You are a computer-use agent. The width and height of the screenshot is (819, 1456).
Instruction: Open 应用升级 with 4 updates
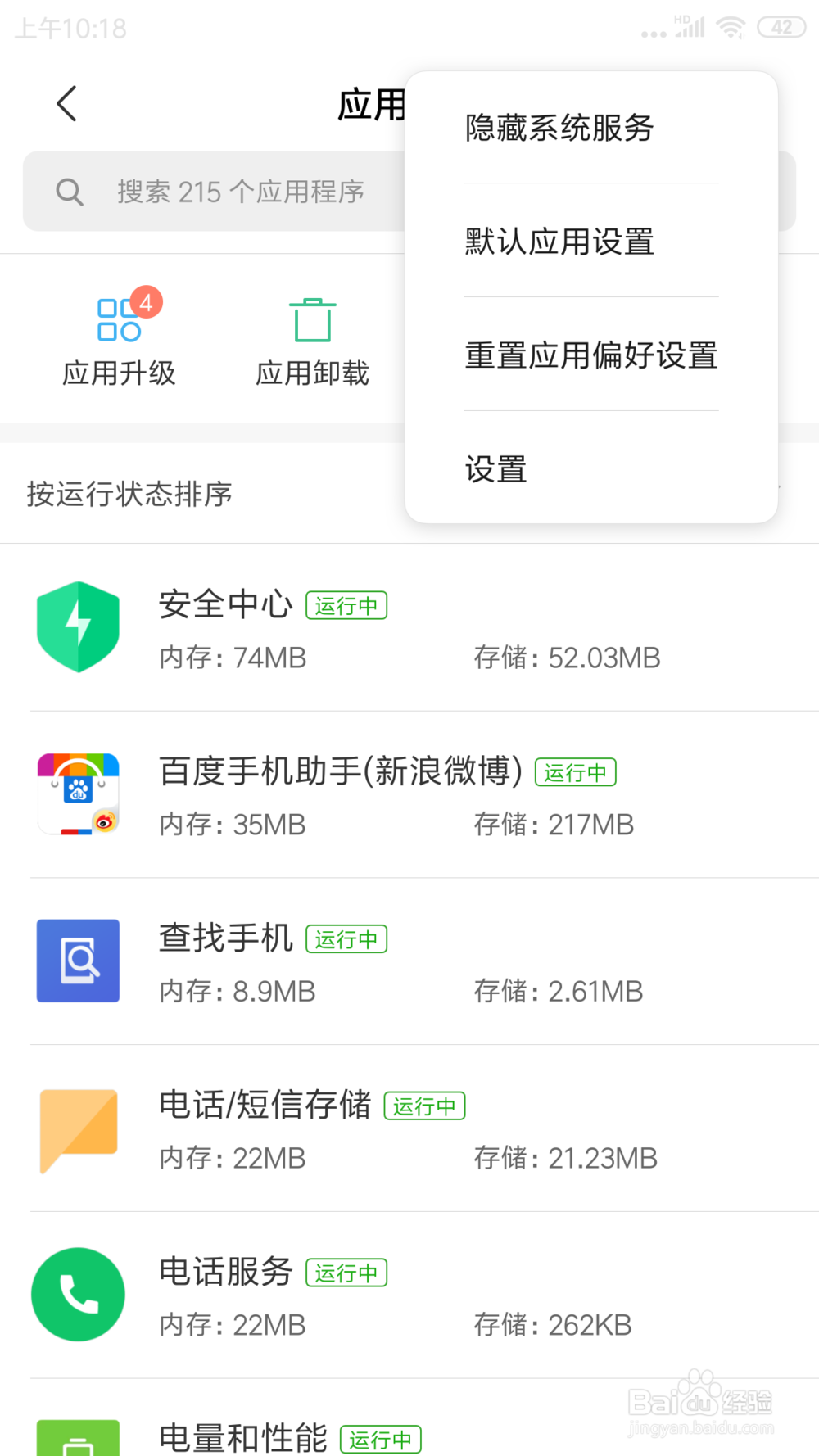coord(120,337)
